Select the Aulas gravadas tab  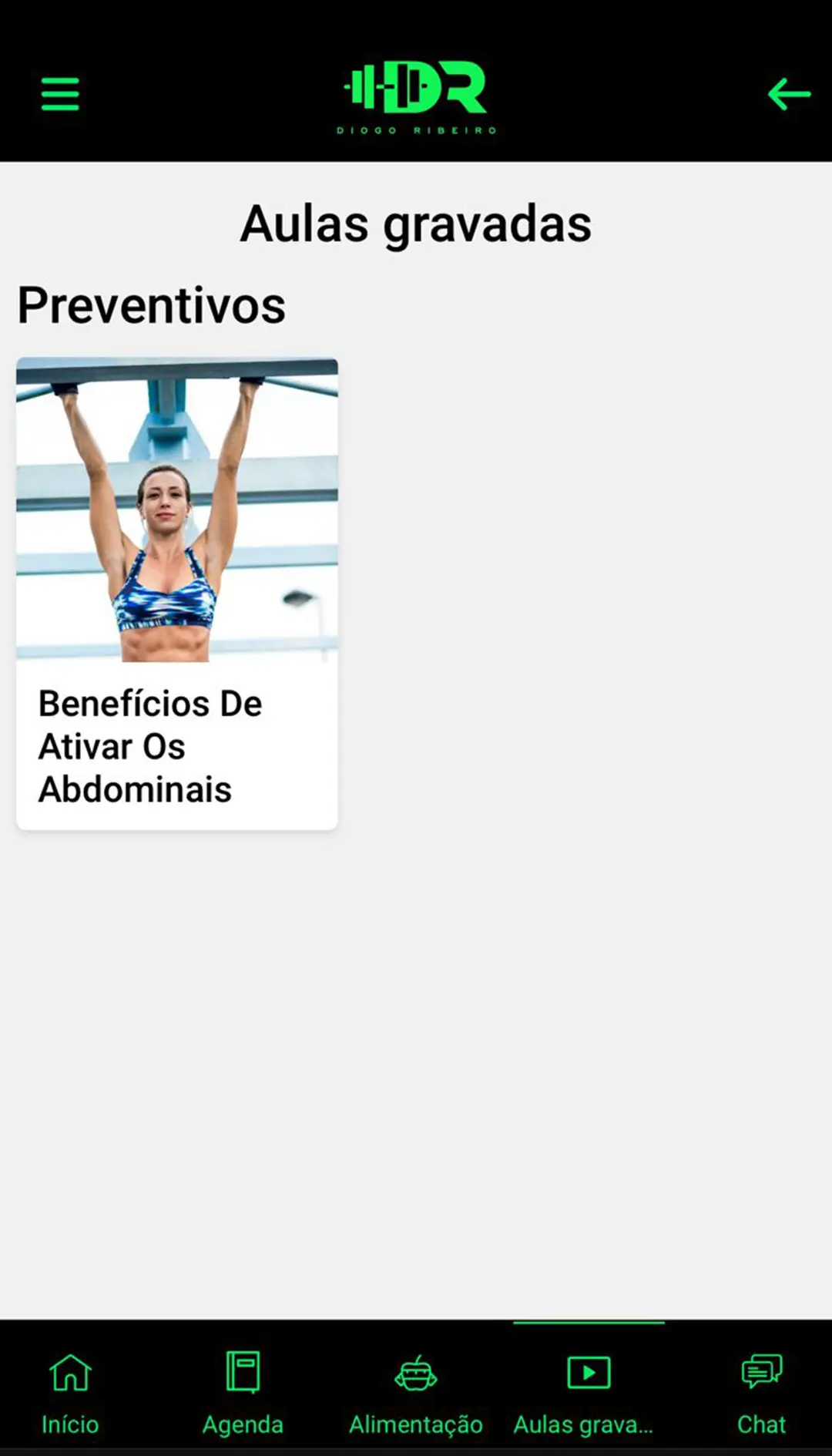[x=589, y=1391]
